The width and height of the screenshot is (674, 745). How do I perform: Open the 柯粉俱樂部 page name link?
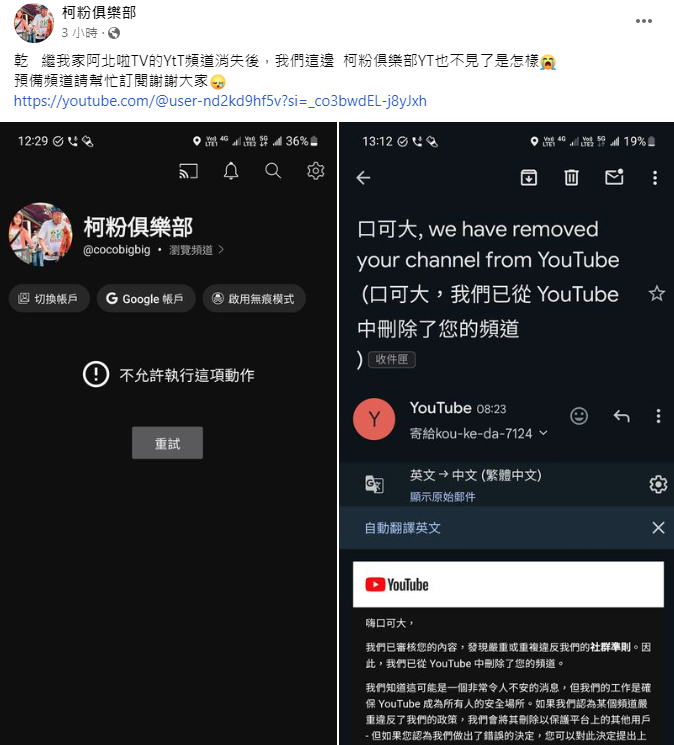click(x=99, y=13)
